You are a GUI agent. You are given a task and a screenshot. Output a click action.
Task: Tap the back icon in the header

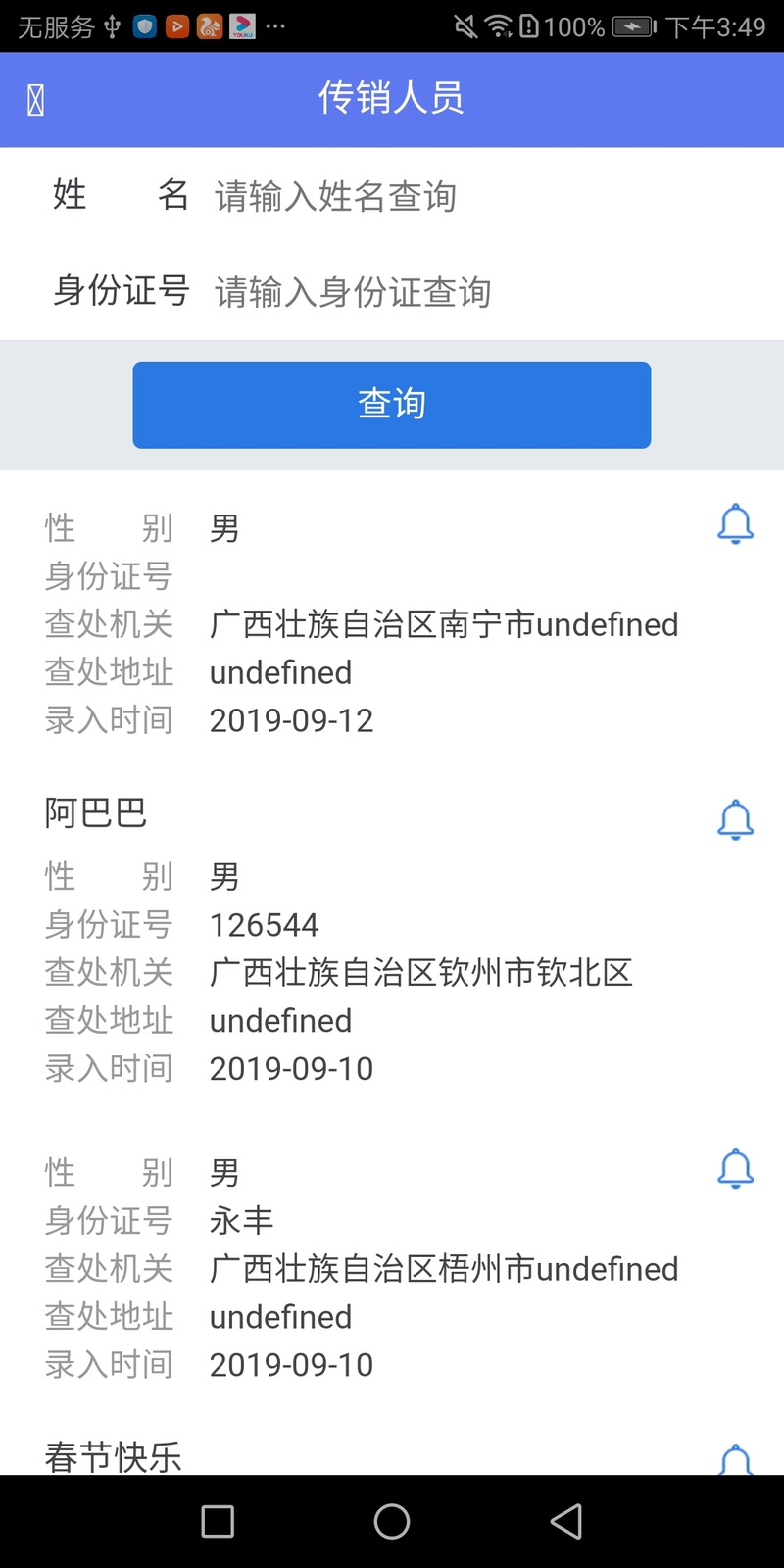click(x=35, y=99)
